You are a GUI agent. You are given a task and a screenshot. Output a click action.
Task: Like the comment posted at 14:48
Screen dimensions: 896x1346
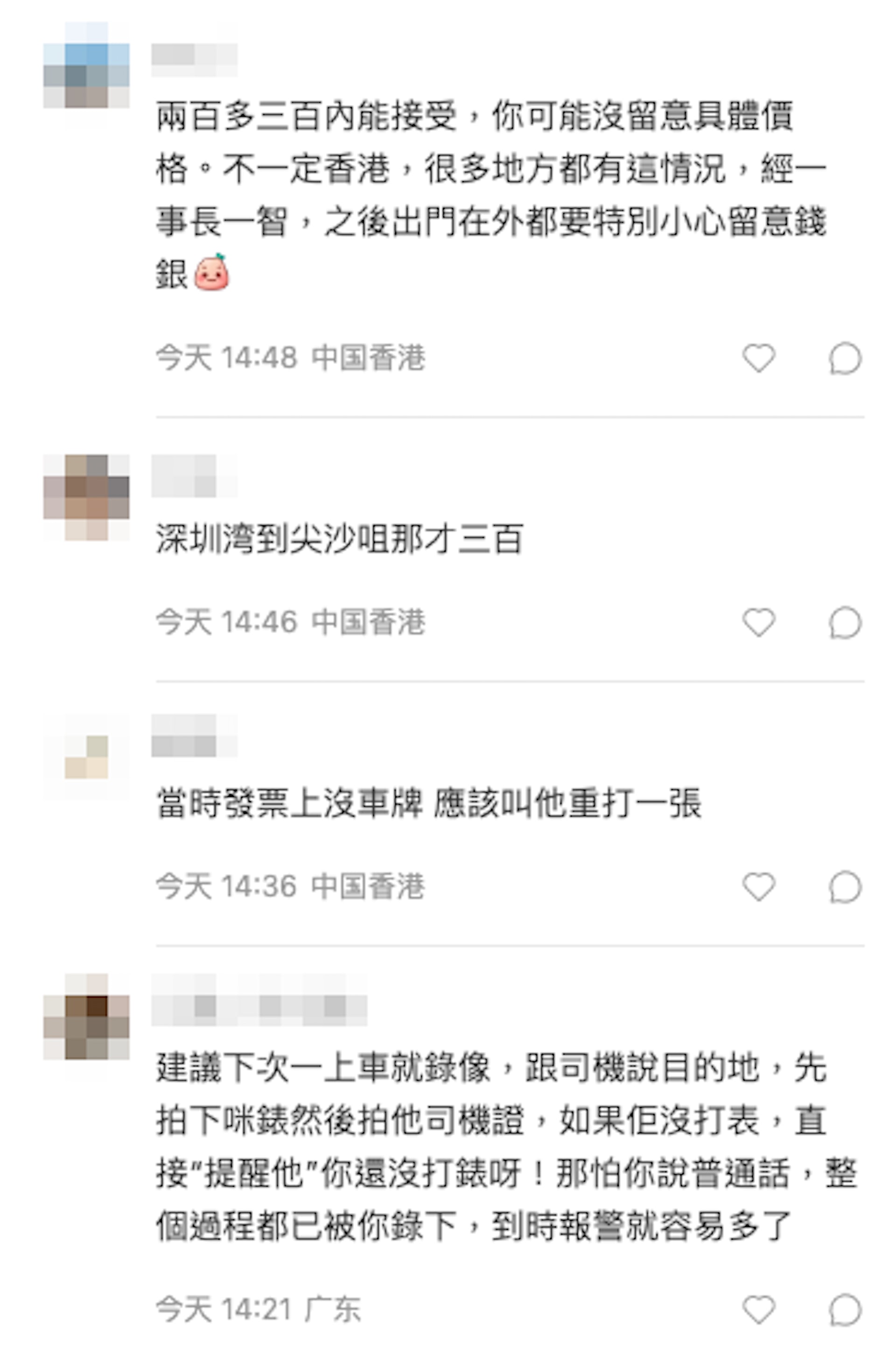point(758,359)
